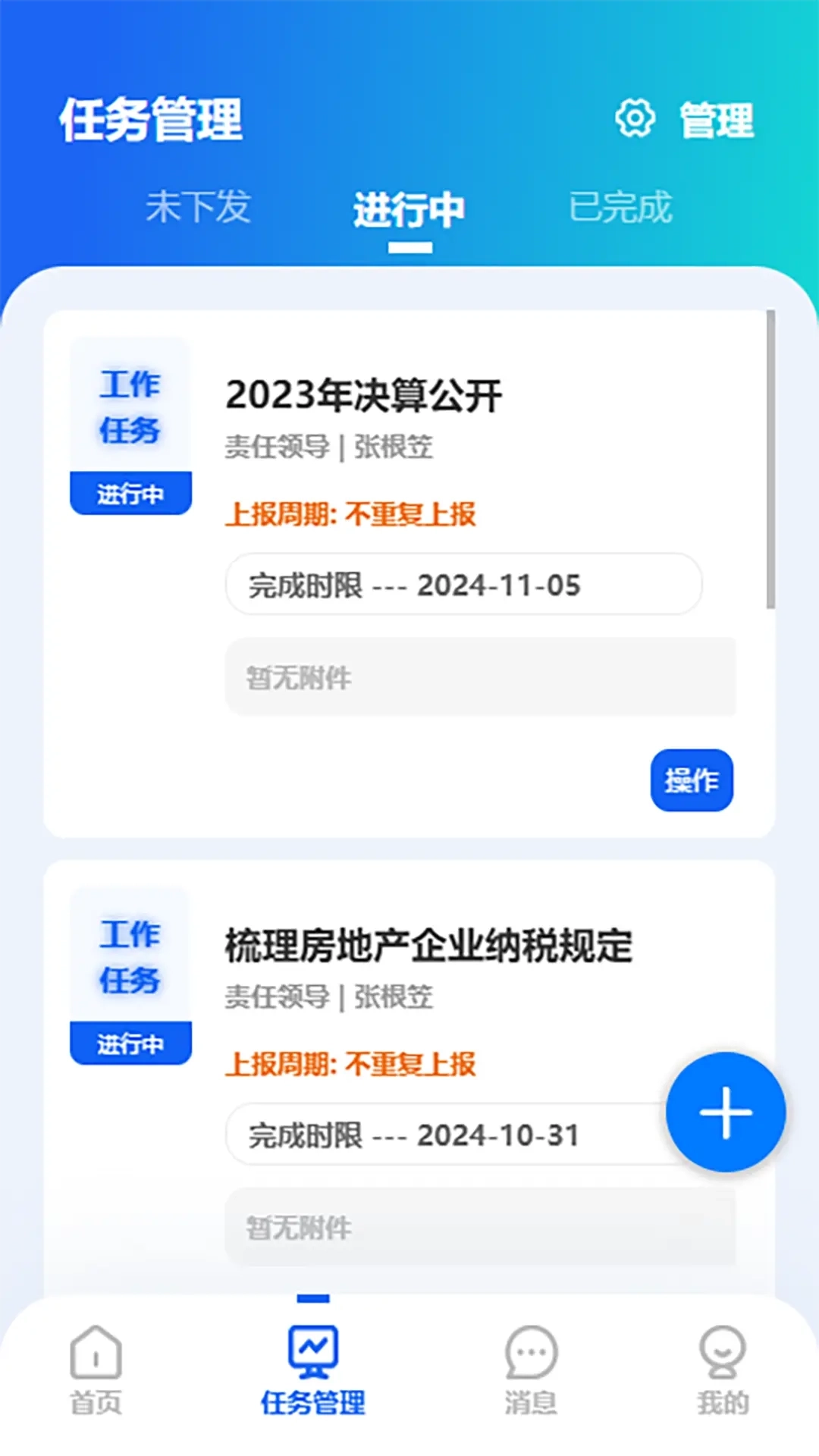Tap the blue plus floating action button
Image resolution: width=819 pixels, height=1456 pixels.
pyautogui.click(x=725, y=1112)
